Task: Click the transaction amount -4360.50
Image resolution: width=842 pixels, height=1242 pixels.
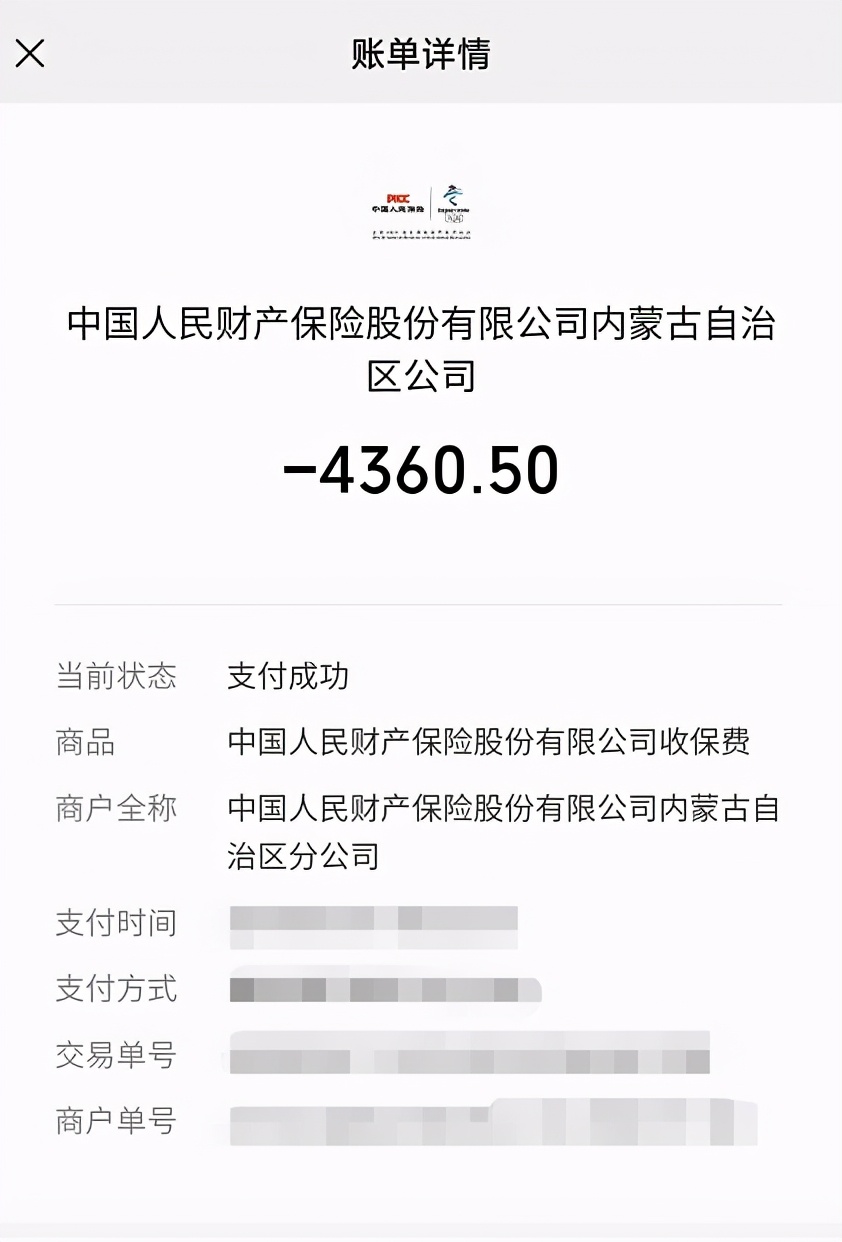Action: [x=420, y=470]
